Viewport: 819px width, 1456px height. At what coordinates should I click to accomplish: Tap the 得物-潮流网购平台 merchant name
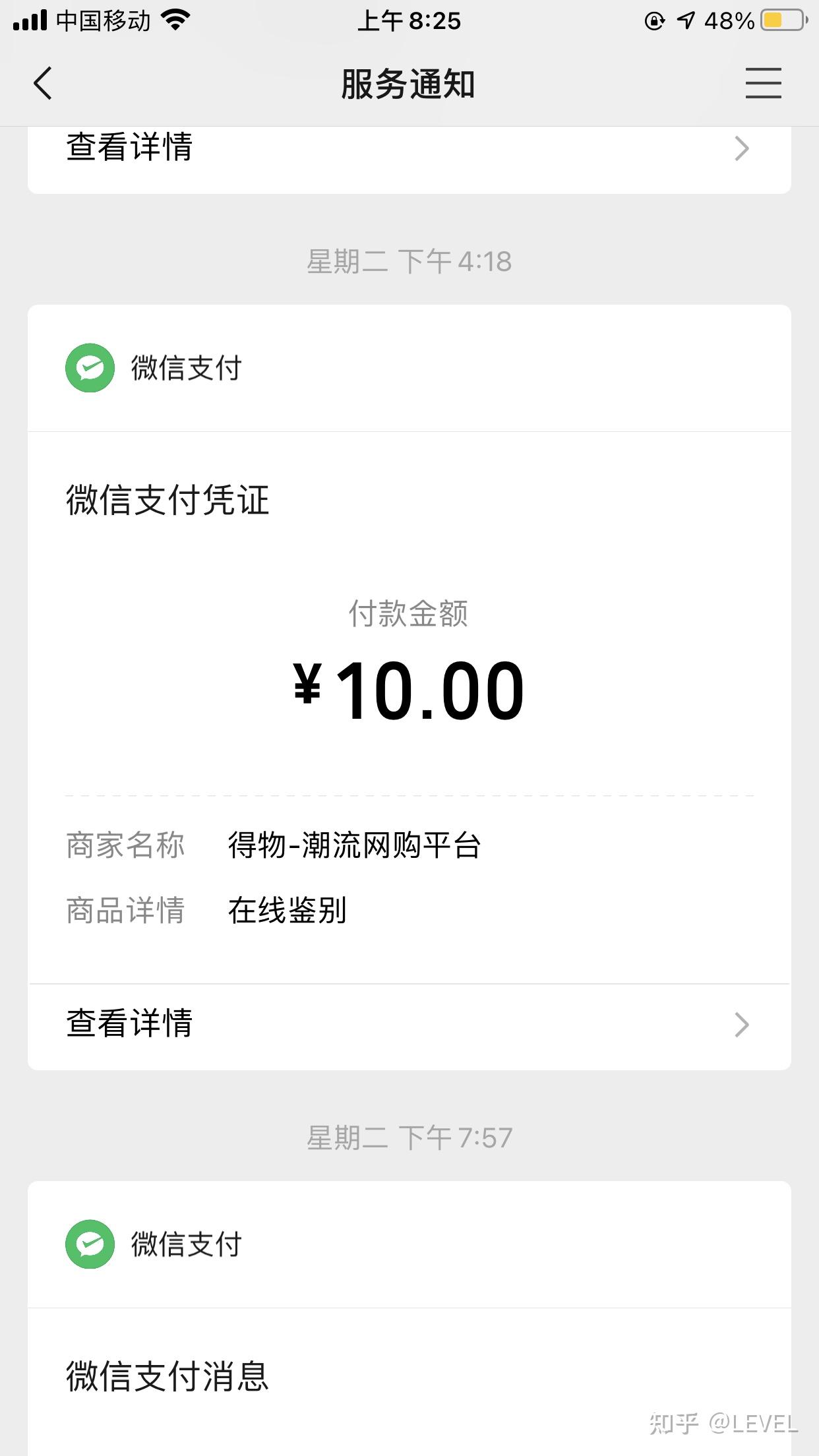tap(353, 845)
